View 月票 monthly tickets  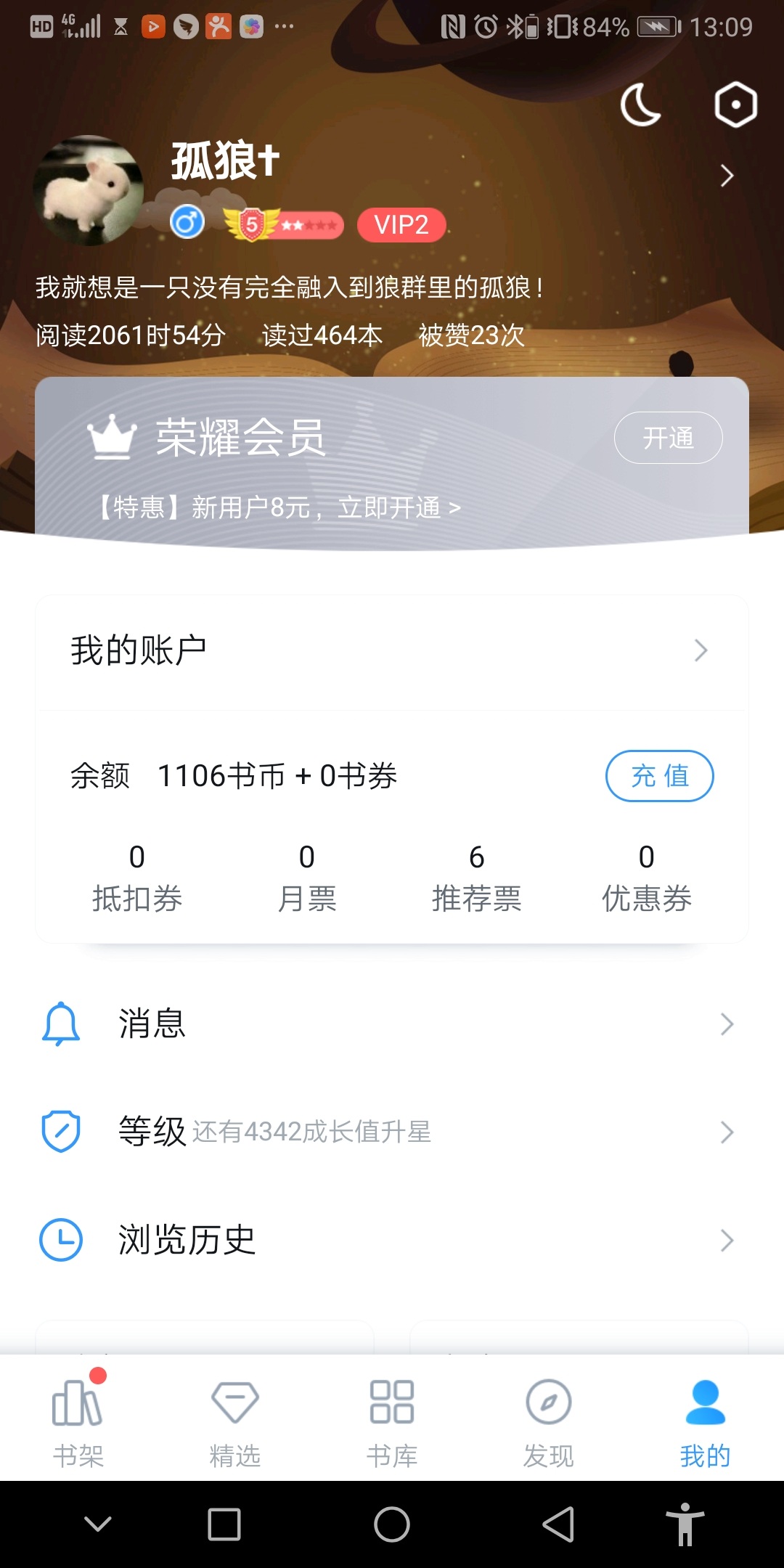pos(307,878)
